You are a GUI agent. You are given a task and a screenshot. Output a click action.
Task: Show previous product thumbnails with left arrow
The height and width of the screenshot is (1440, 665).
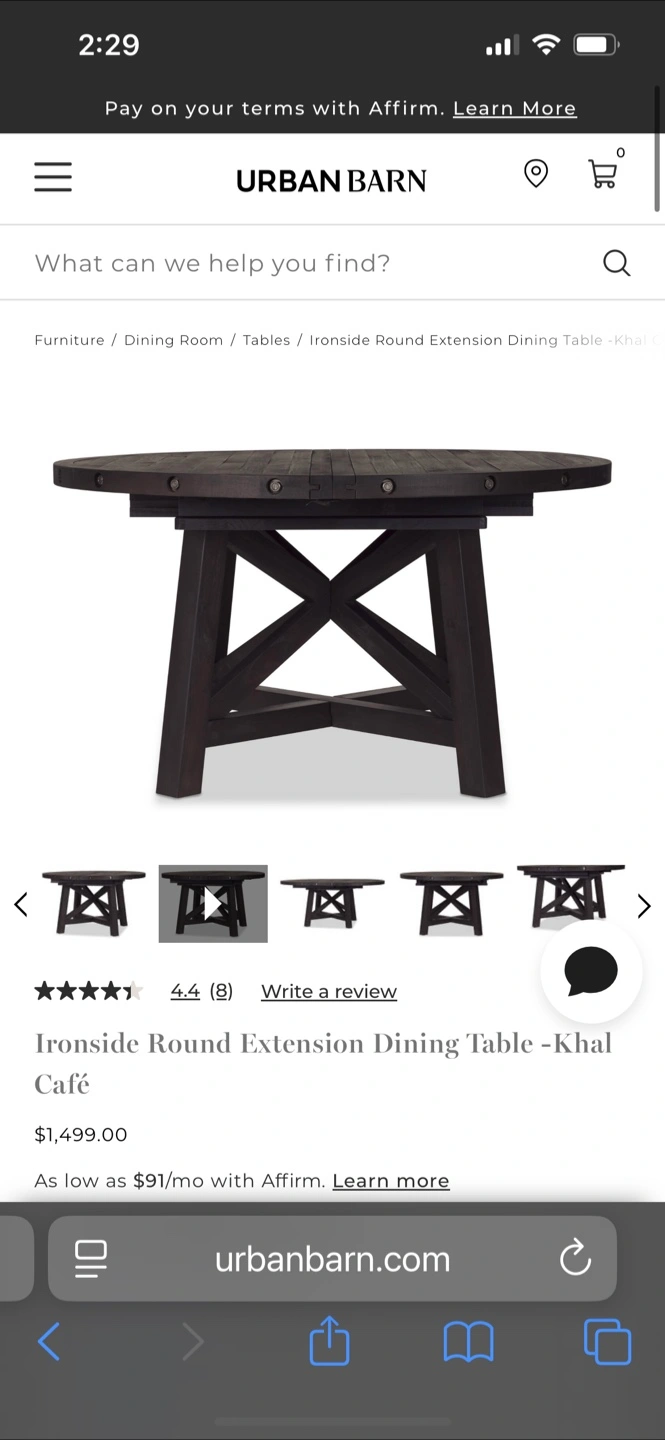coord(20,905)
